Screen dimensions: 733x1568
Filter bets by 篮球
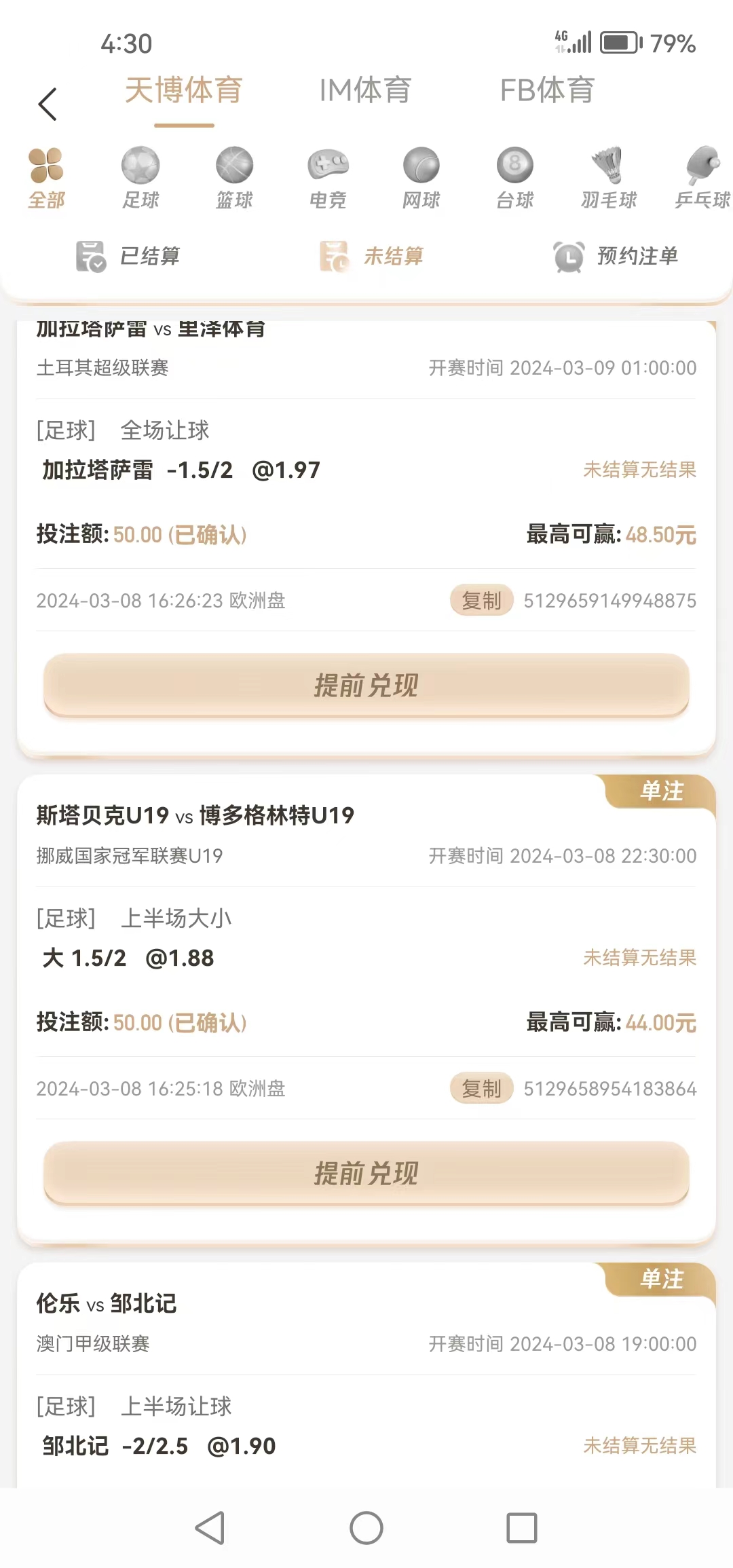[x=234, y=178]
